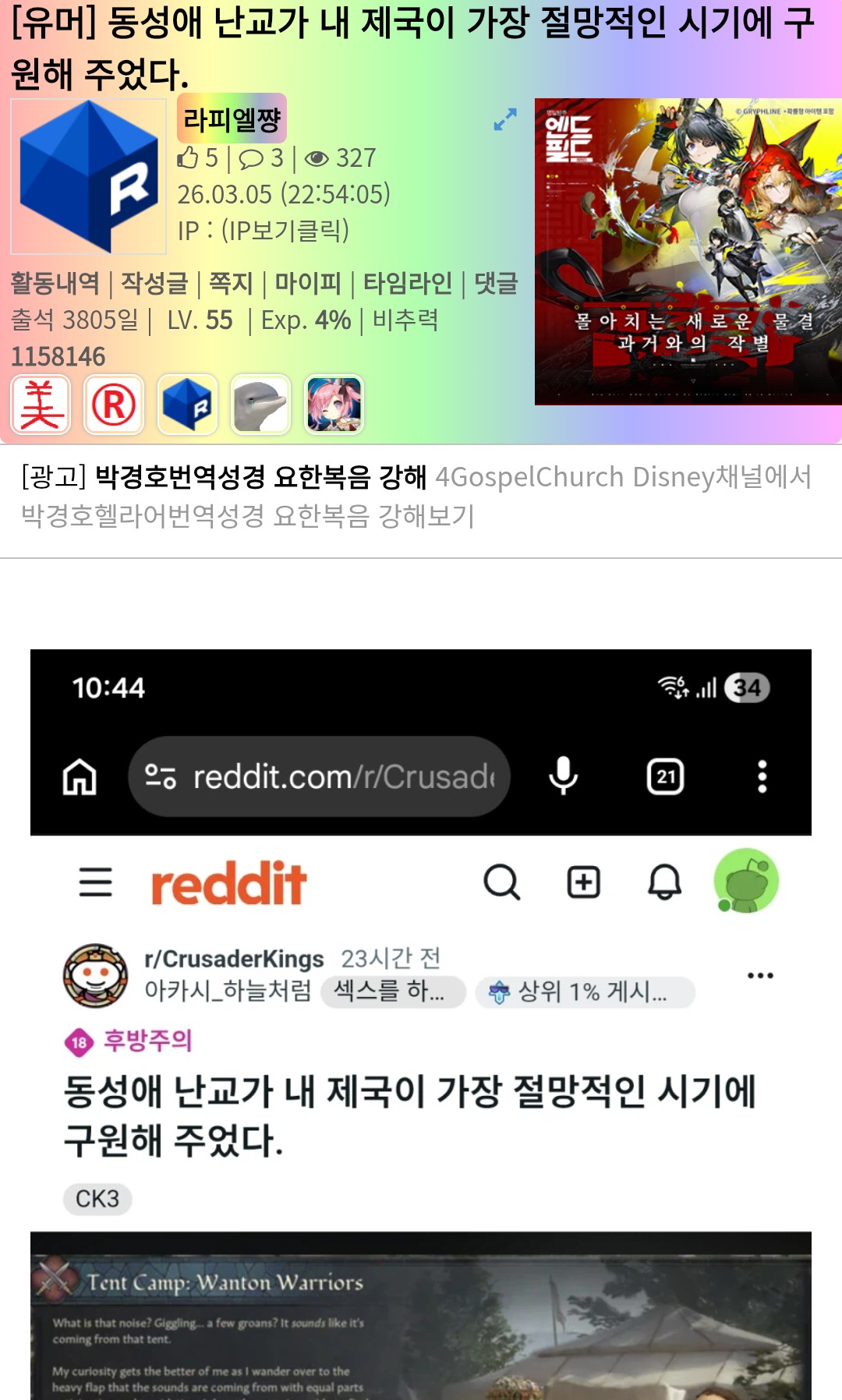
Task: View the author's 댓글 comments
Action: pos(496,283)
